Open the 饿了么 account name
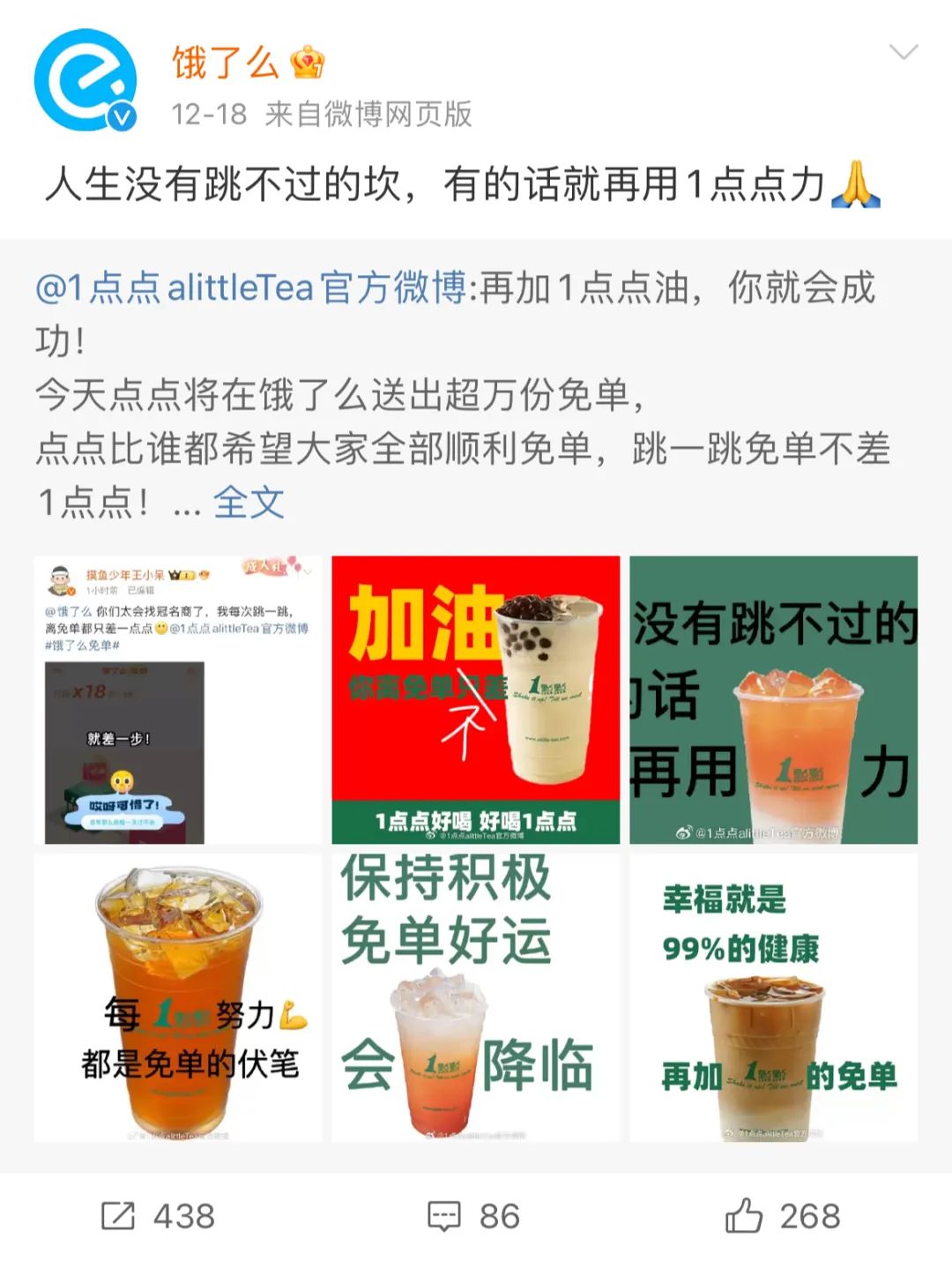Screen dimensions: 952x1261 pyautogui.click(x=226, y=63)
